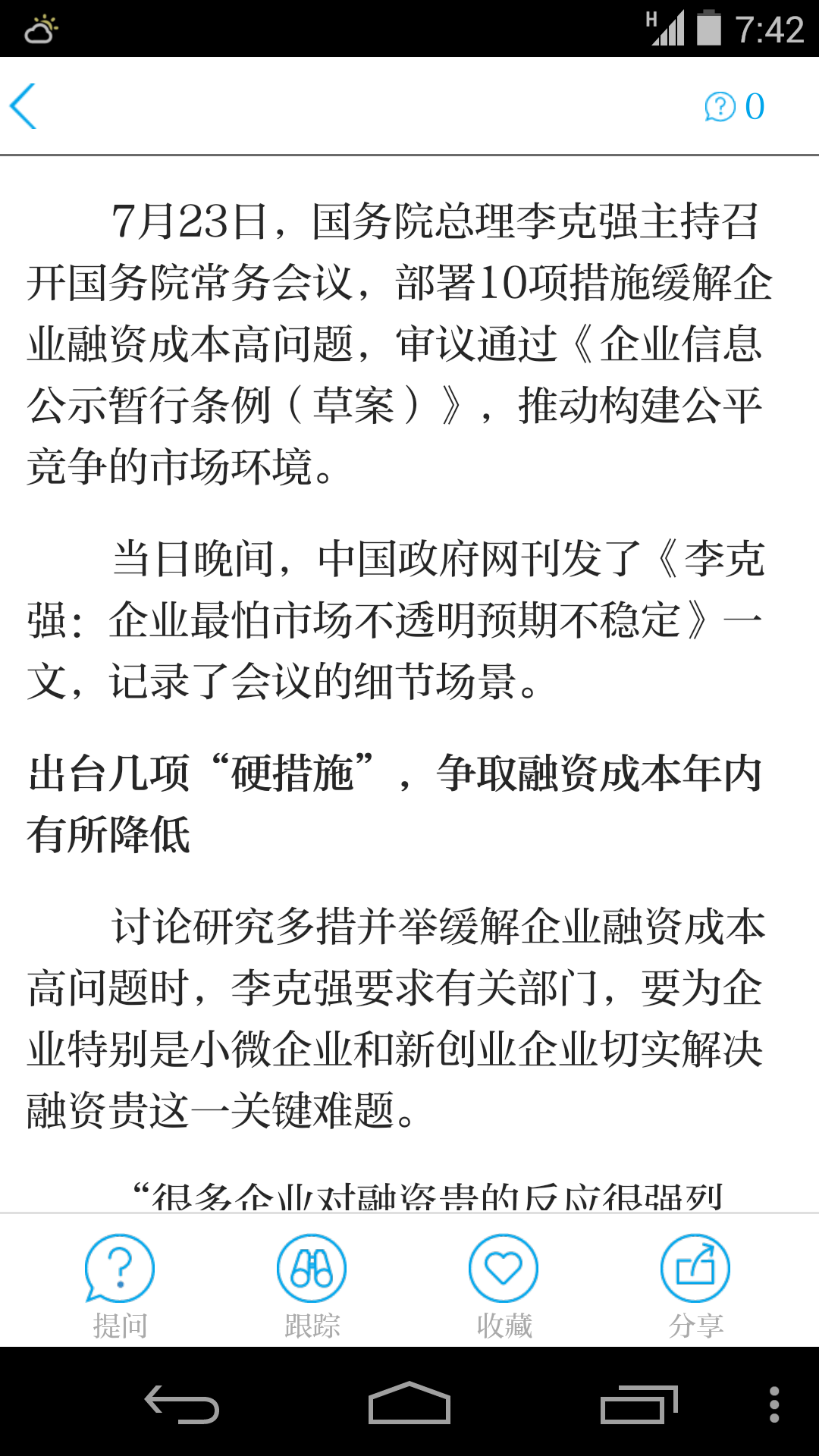819x1456 pixels.
Task: Open the system overflow menu dots
Action: [774, 1404]
